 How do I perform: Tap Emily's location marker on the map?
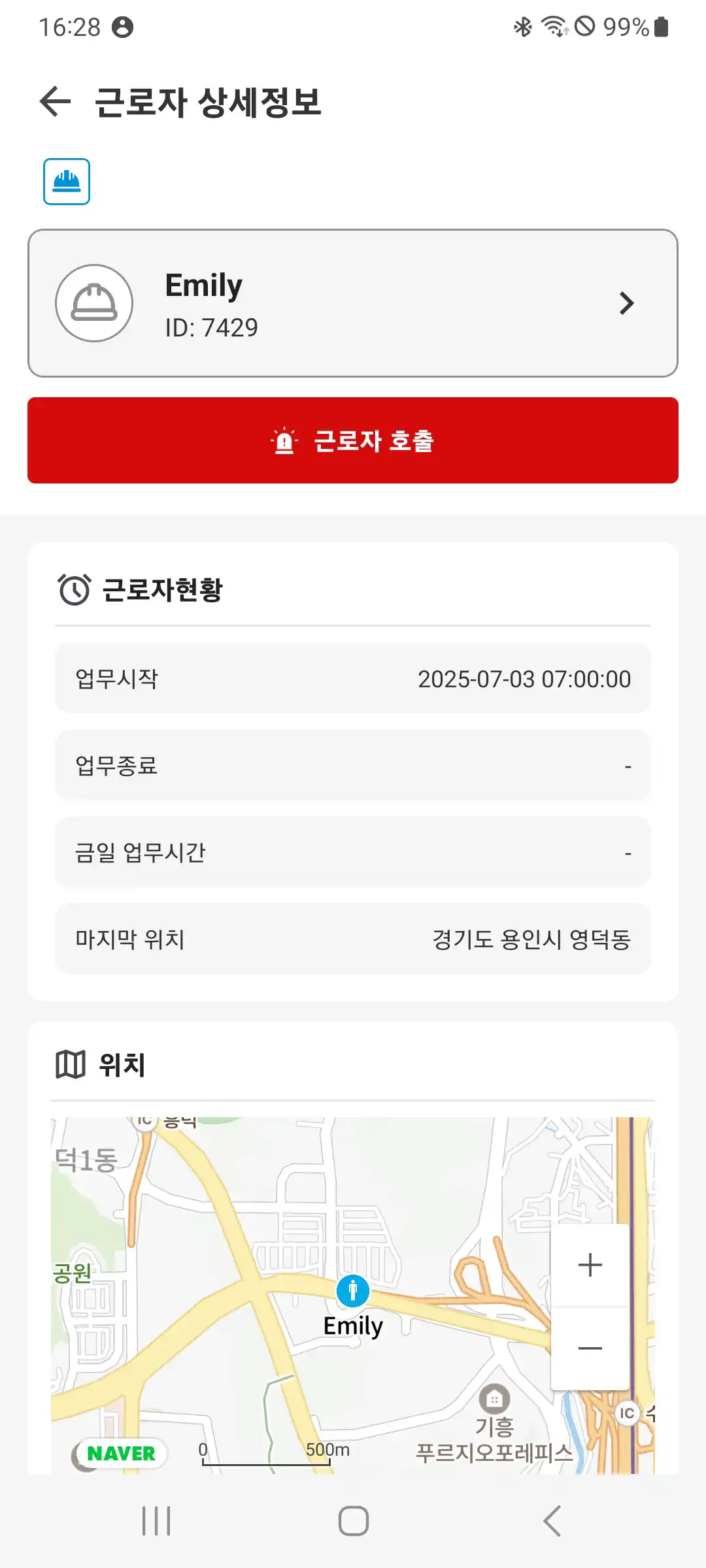pos(353,1291)
